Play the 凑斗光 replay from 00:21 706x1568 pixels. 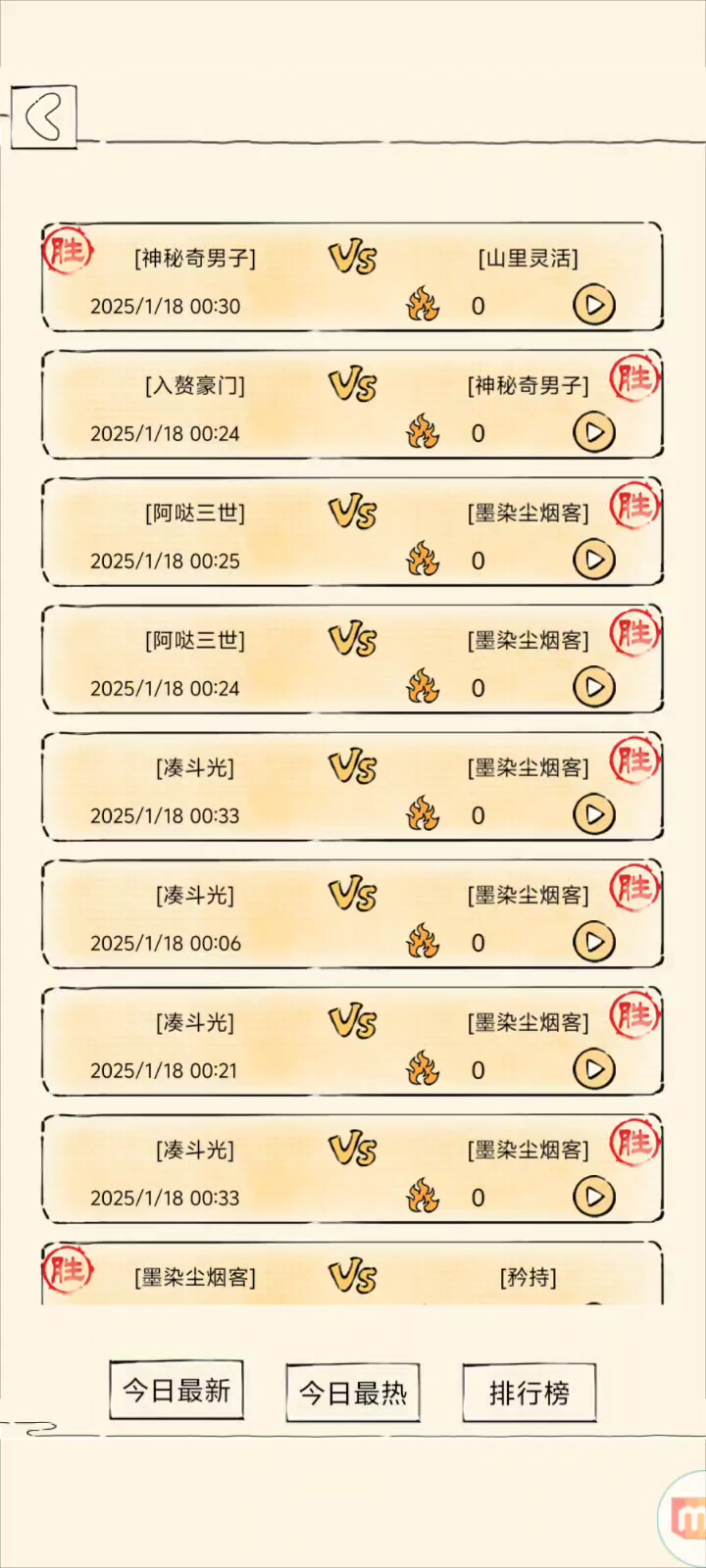tap(593, 1069)
